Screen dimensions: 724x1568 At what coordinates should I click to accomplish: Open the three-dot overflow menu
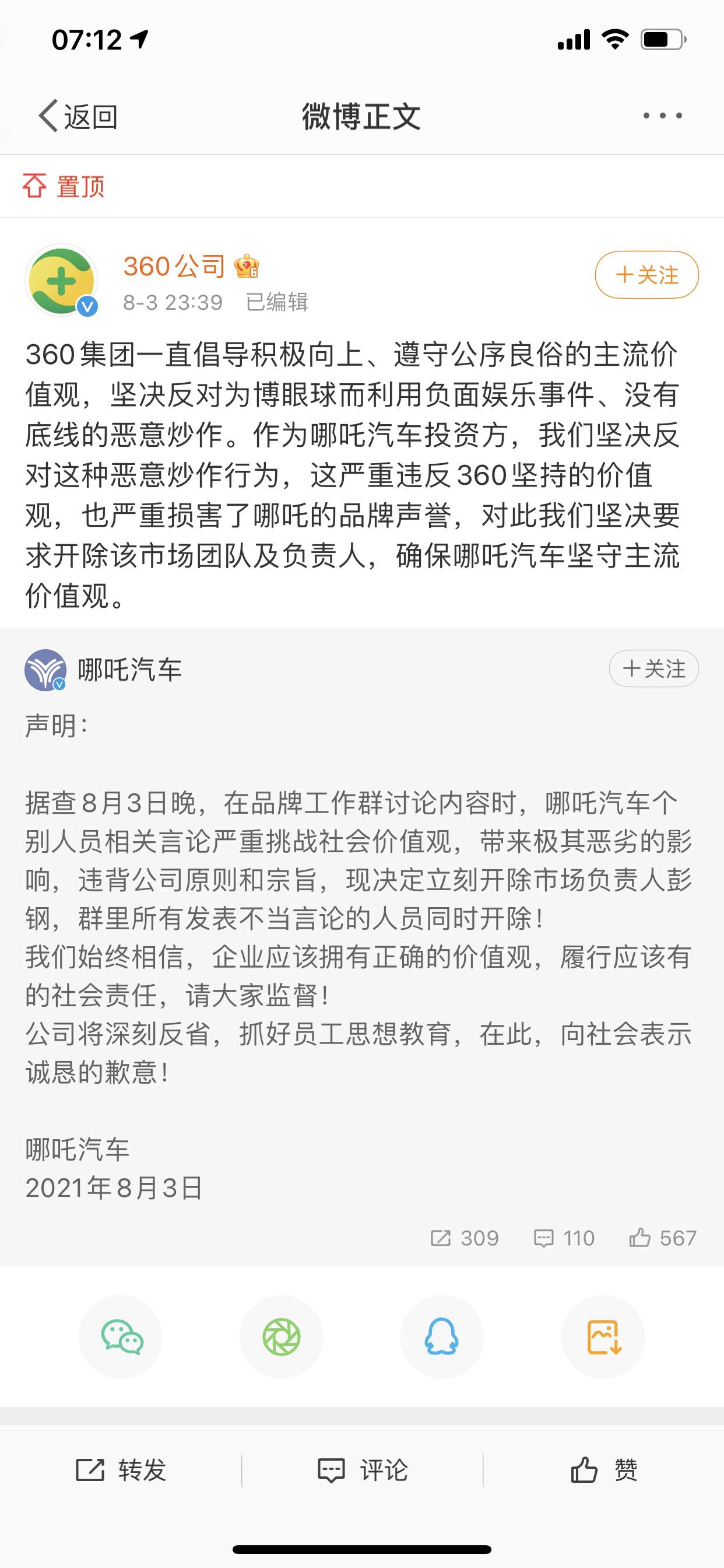(x=662, y=116)
